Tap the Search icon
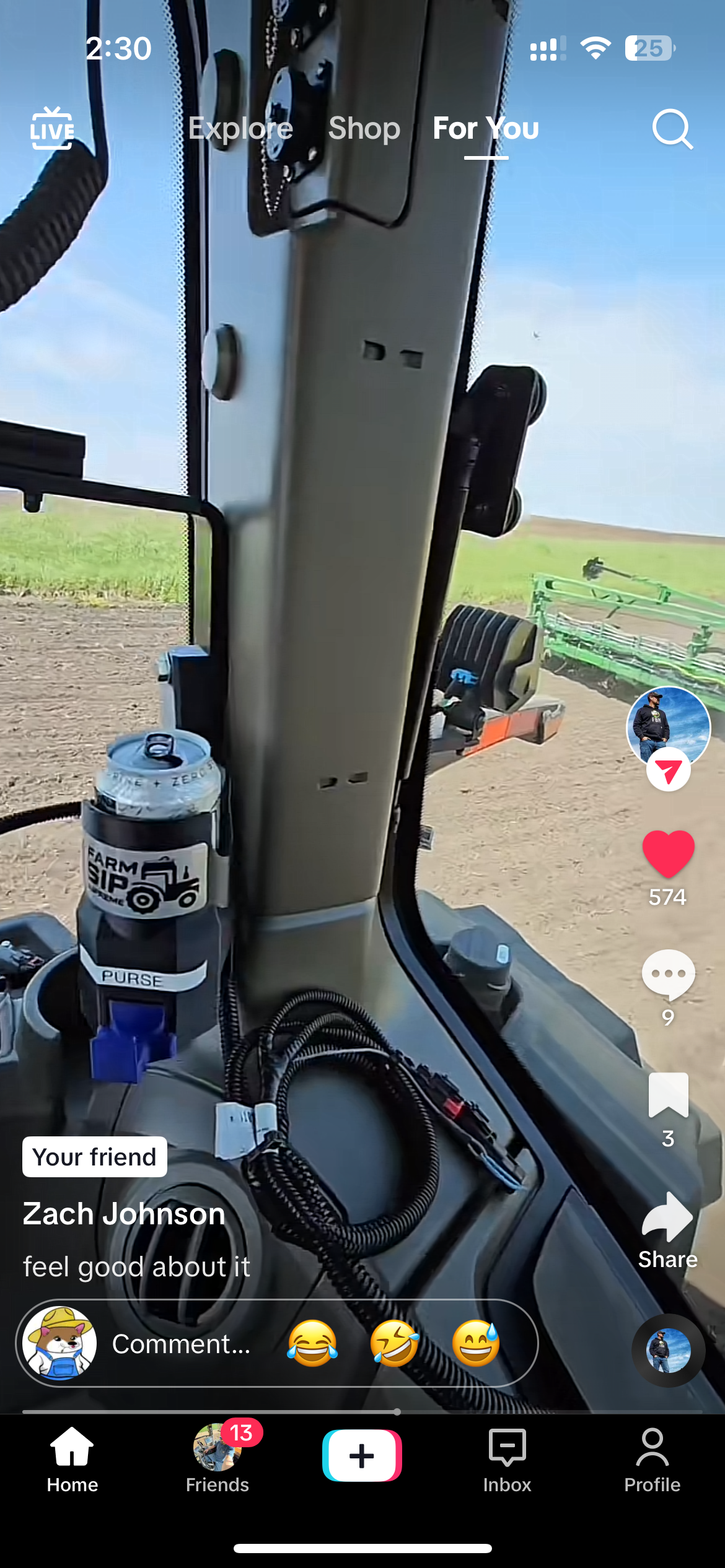This screenshot has width=725, height=1568. click(672, 128)
